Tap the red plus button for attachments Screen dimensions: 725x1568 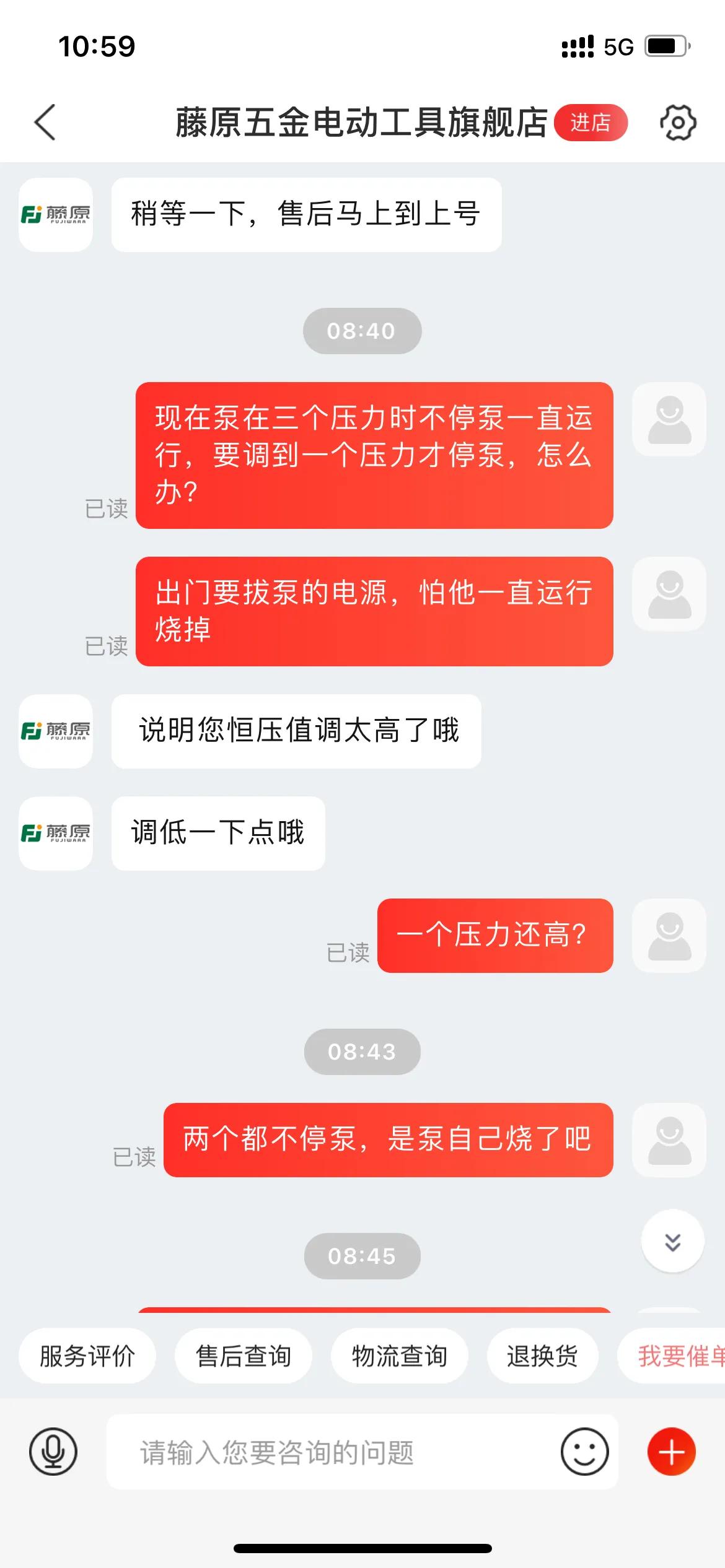pyautogui.click(x=672, y=1452)
